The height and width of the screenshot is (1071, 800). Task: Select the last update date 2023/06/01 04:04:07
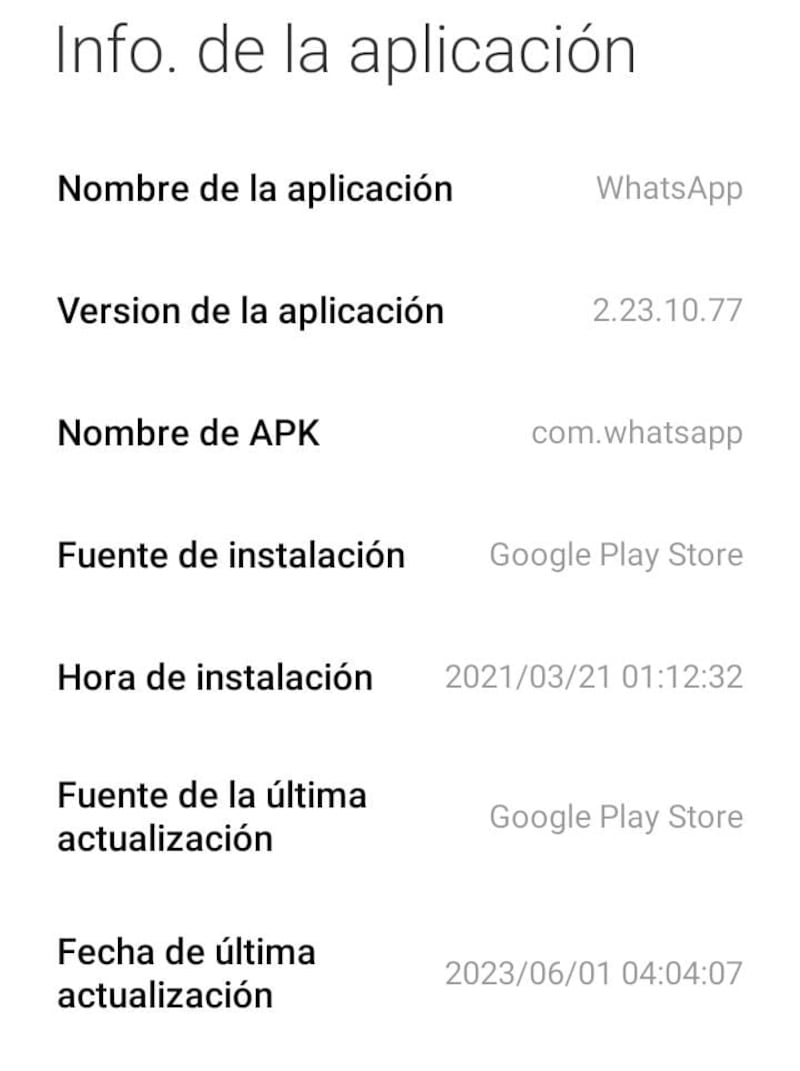pyautogui.click(x=595, y=974)
